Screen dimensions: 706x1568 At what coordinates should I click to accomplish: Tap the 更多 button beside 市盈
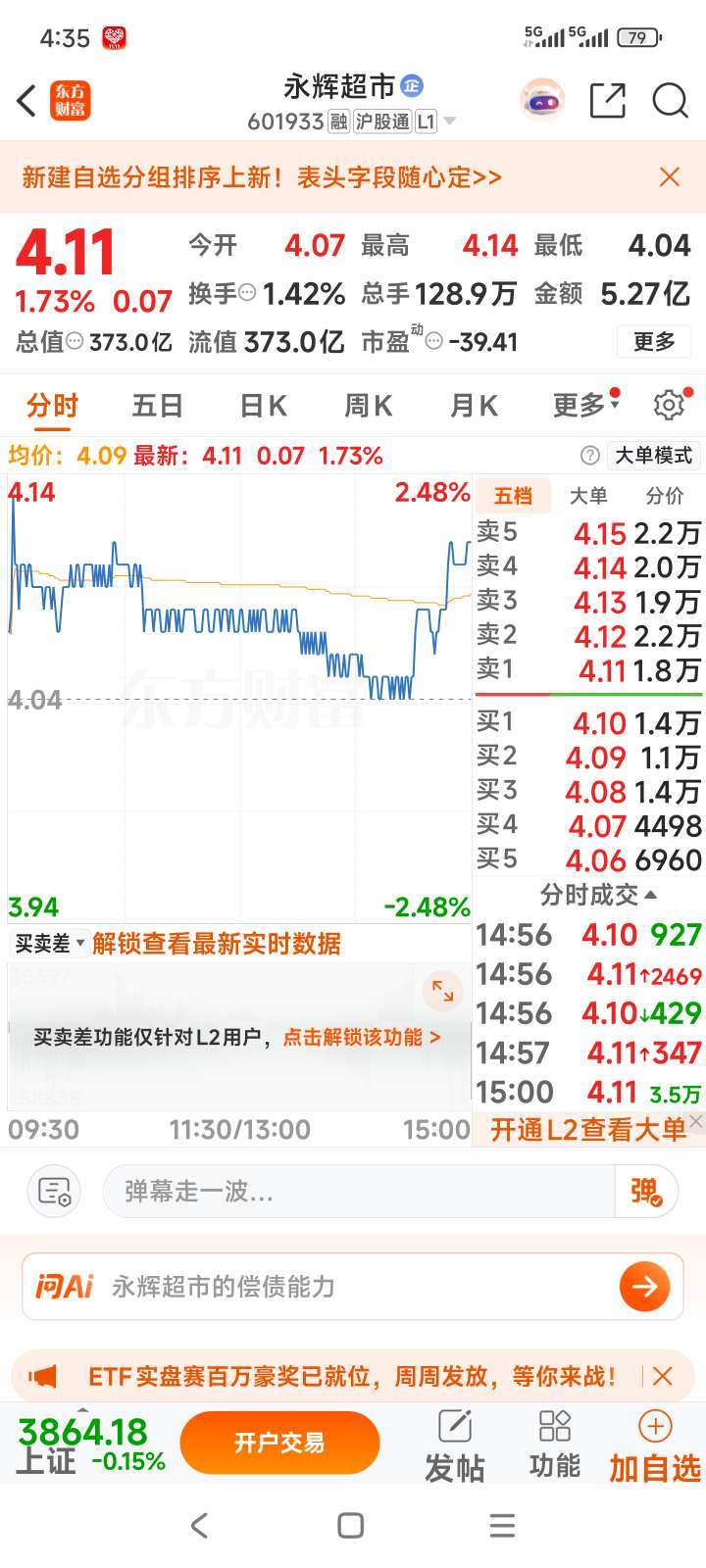coord(654,341)
